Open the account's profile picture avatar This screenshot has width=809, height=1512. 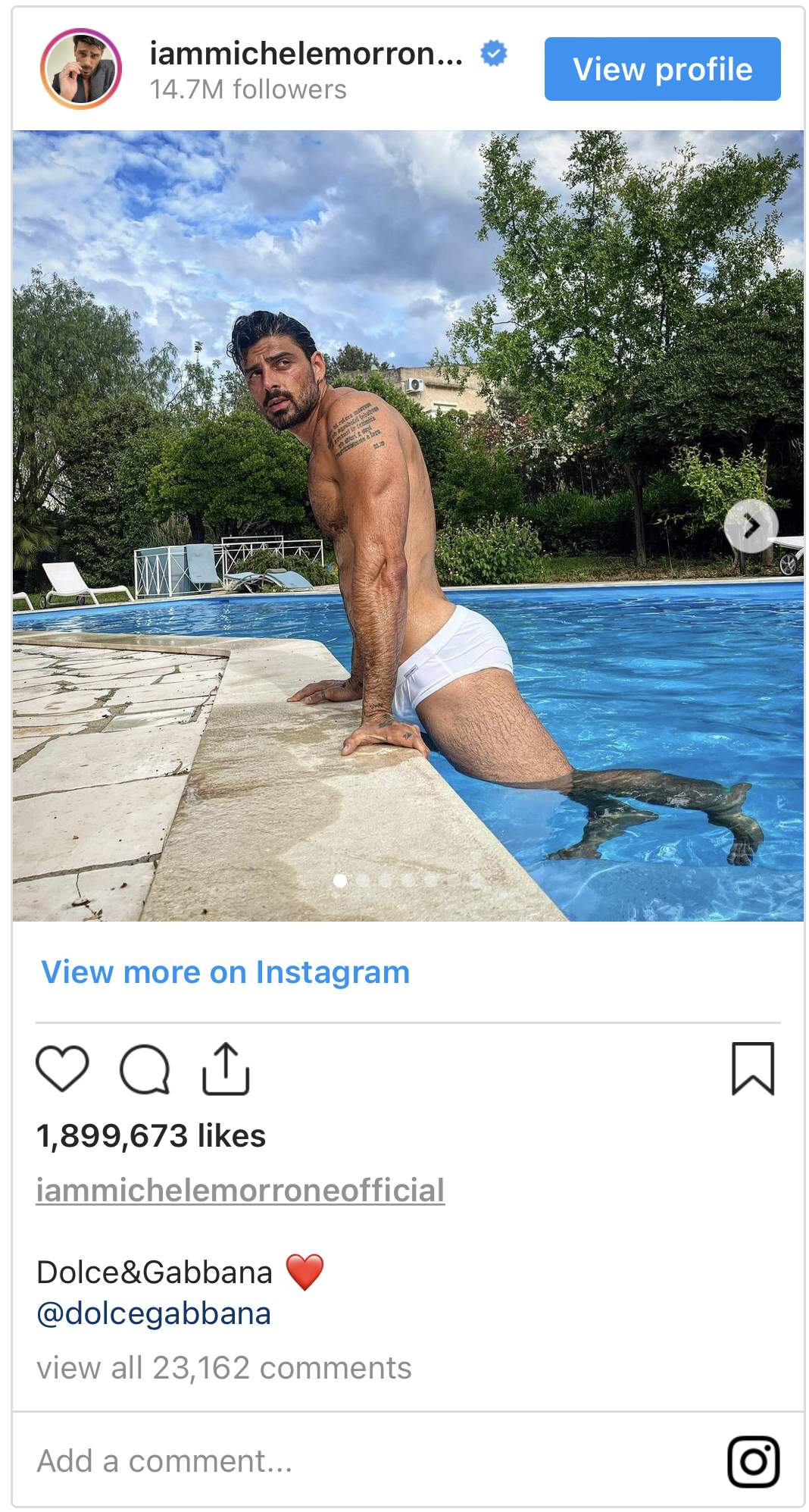[x=81, y=69]
